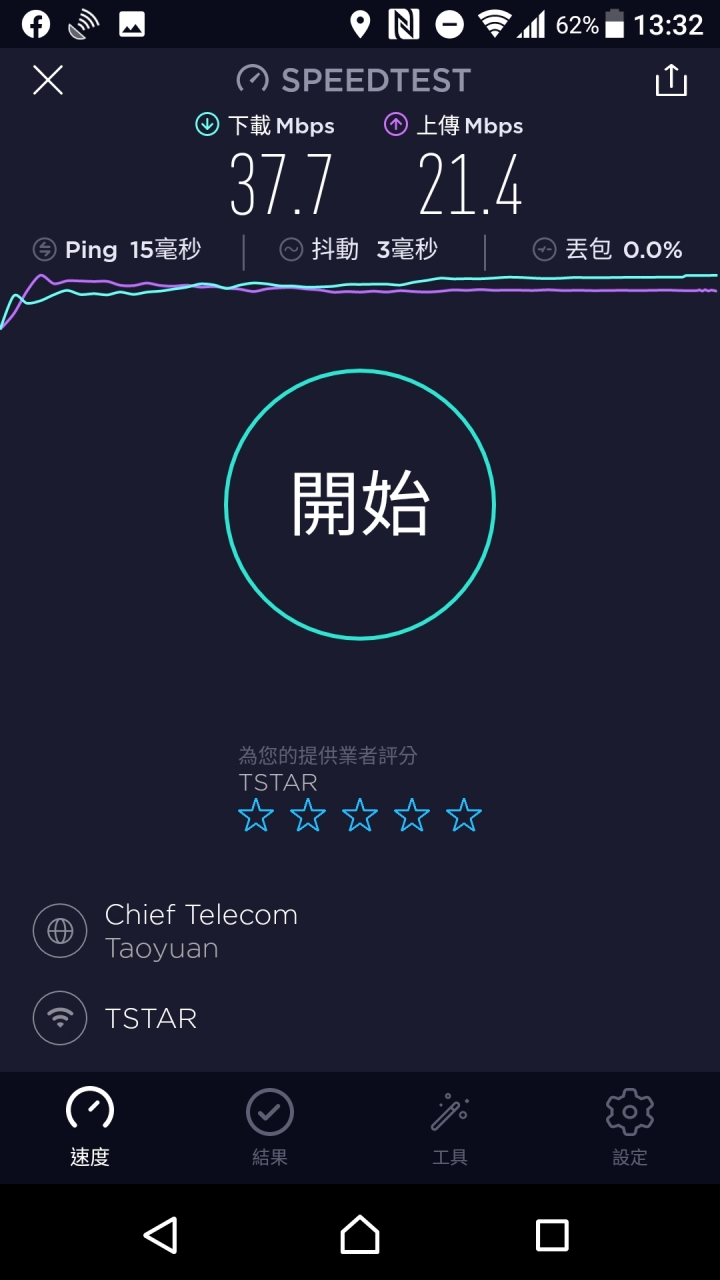The width and height of the screenshot is (720, 1280).
Task: Select the 速度 tab
Action: click(x=90, y=1128)
